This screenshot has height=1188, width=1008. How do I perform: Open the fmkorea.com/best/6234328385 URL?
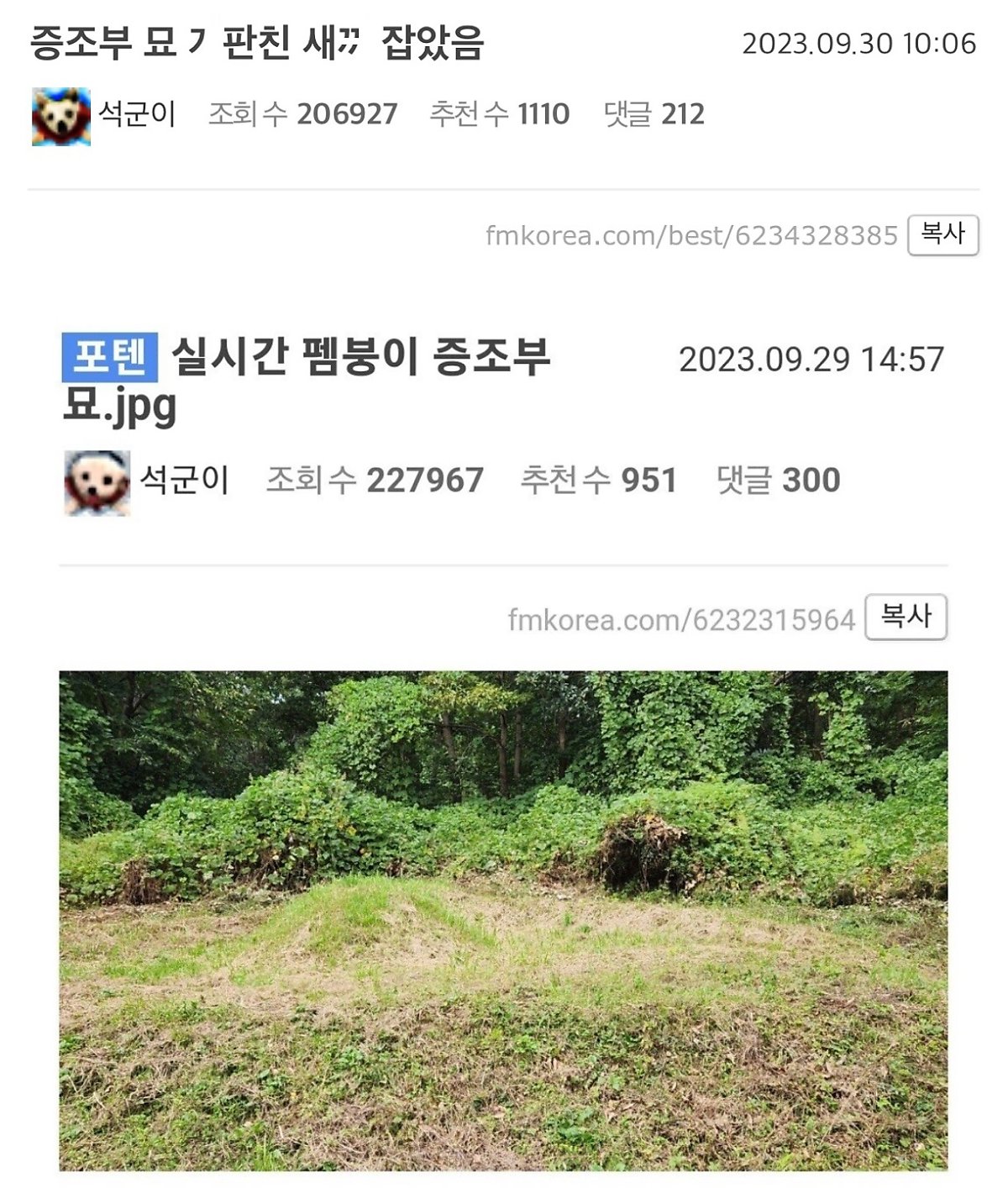691,235
